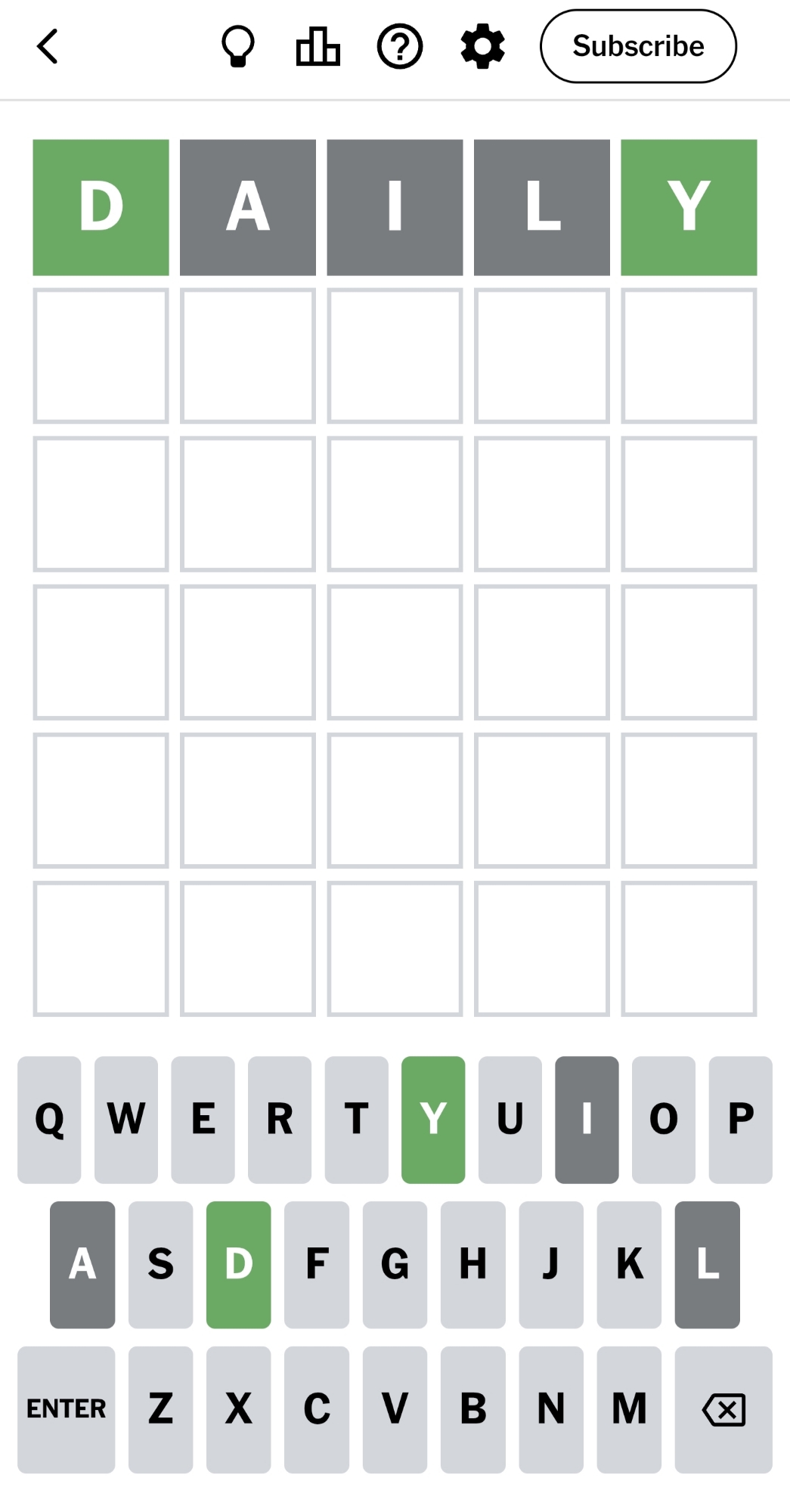Submit guess with ENTER key
Screen dimensions: 790x1512
pos(67,1408)
